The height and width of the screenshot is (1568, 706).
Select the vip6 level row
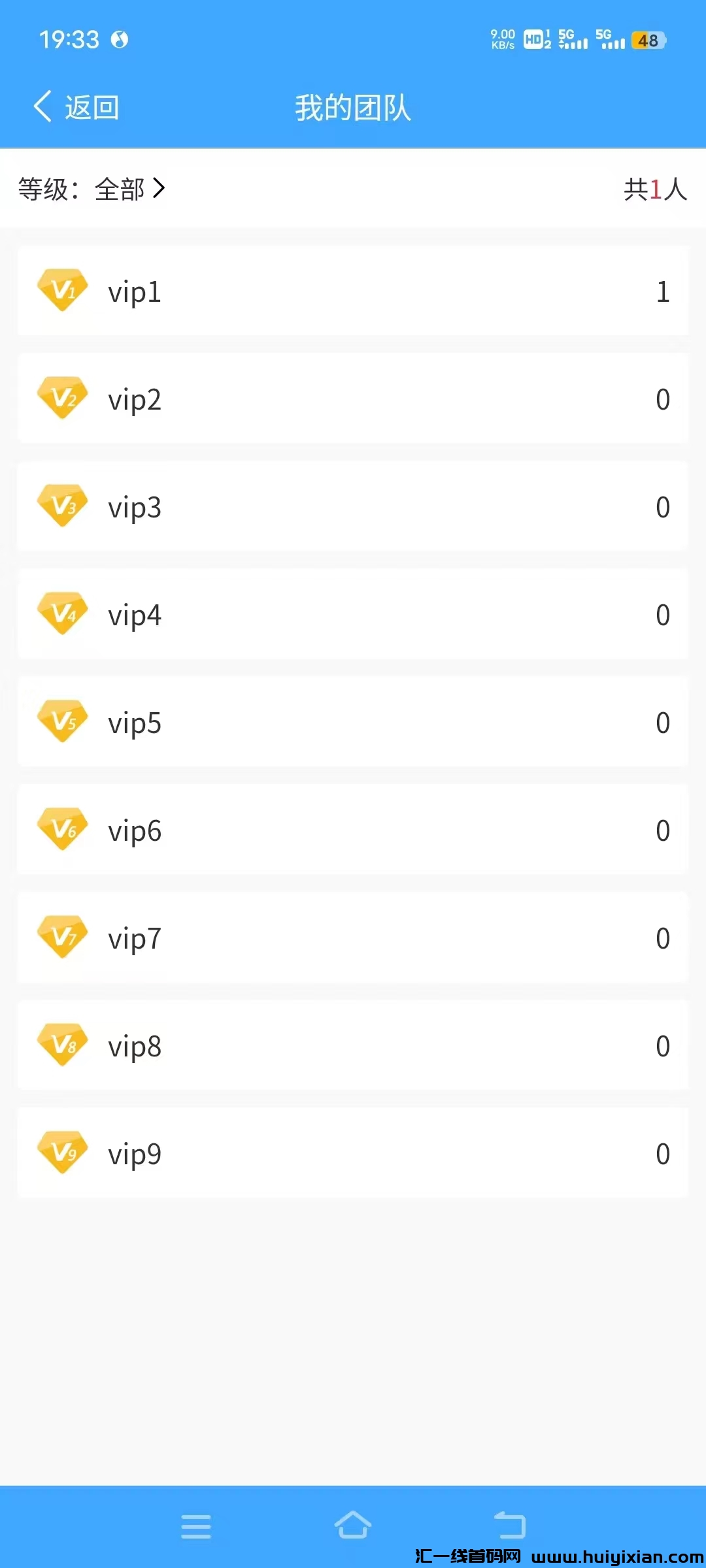click(353, 830)
